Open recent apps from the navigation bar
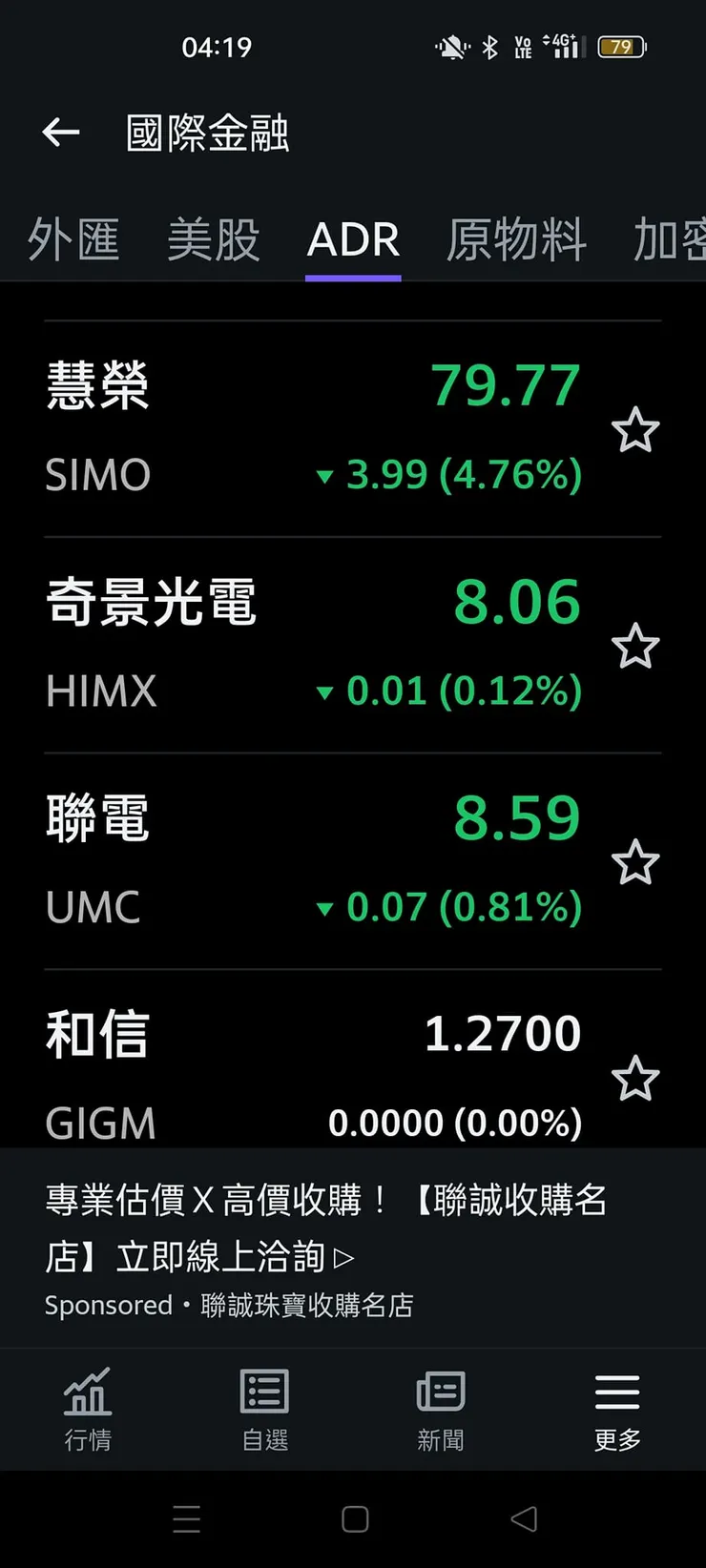 pyautogui.click(x=187, y=1519)
